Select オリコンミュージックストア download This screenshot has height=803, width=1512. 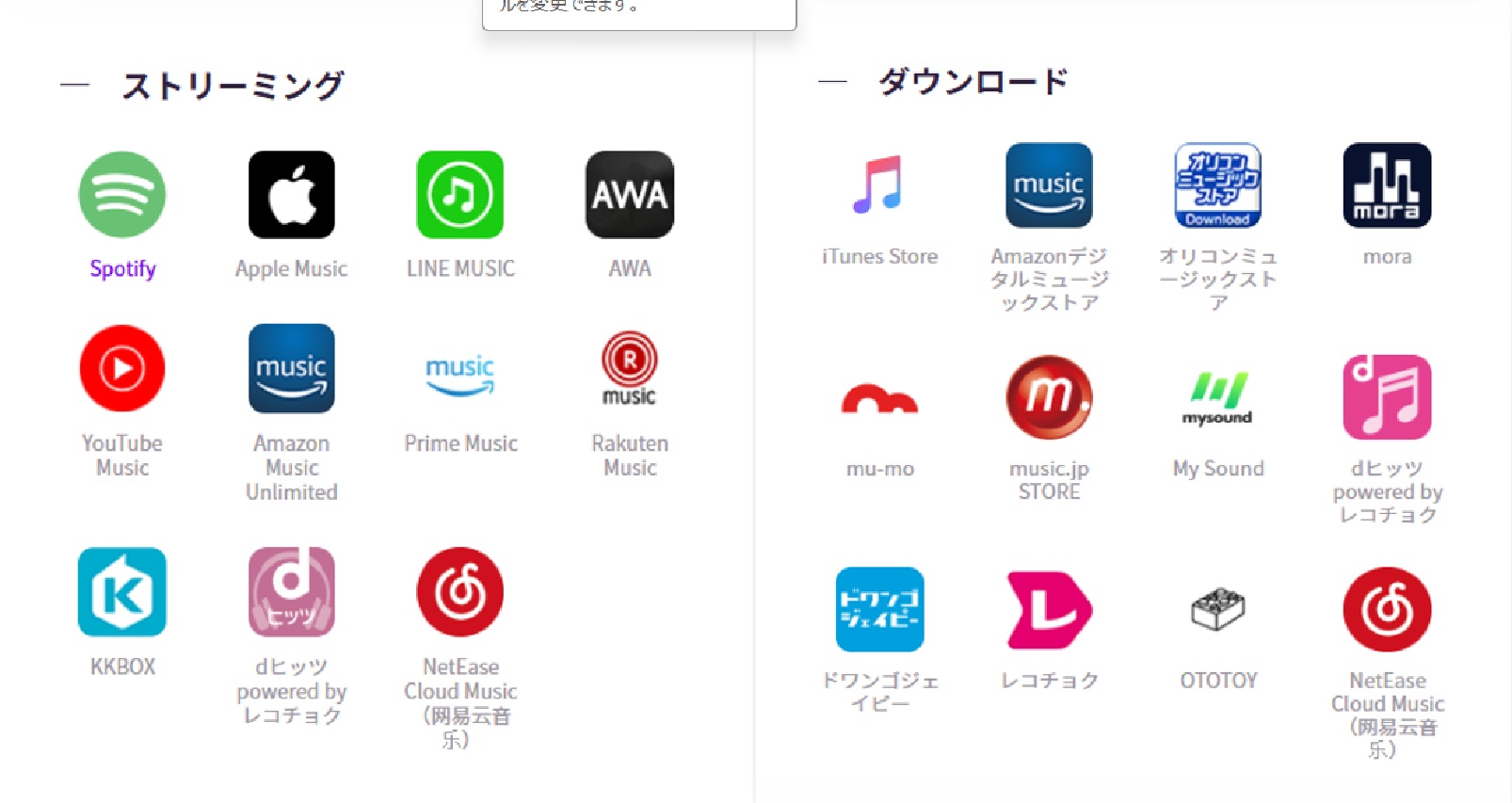coord(1217,185)
